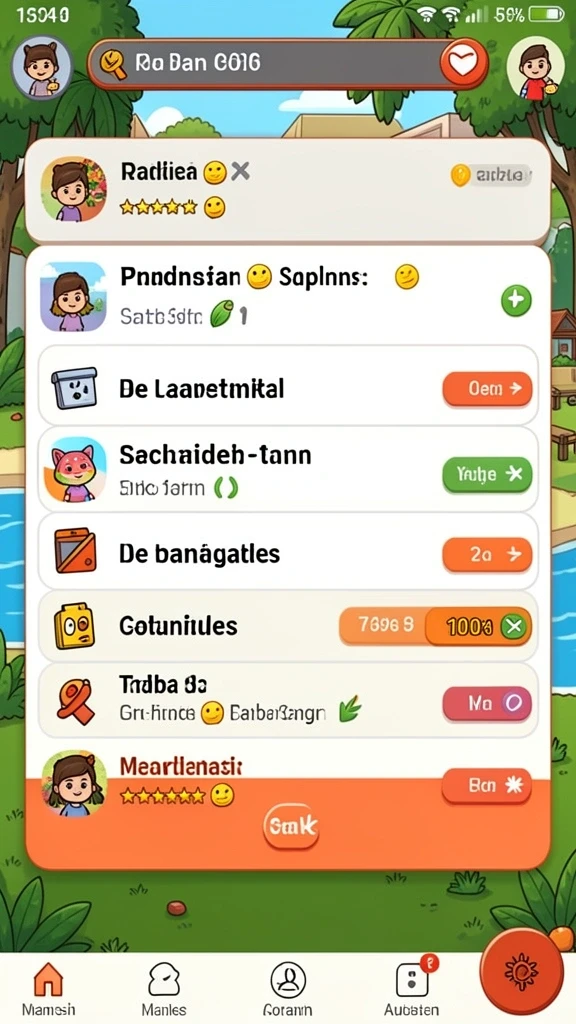Switch to the Mamesh home tab
Image resolution: width=576 pixels, height=1024 pixels.
pyautogui.click(x=48, y=989)
